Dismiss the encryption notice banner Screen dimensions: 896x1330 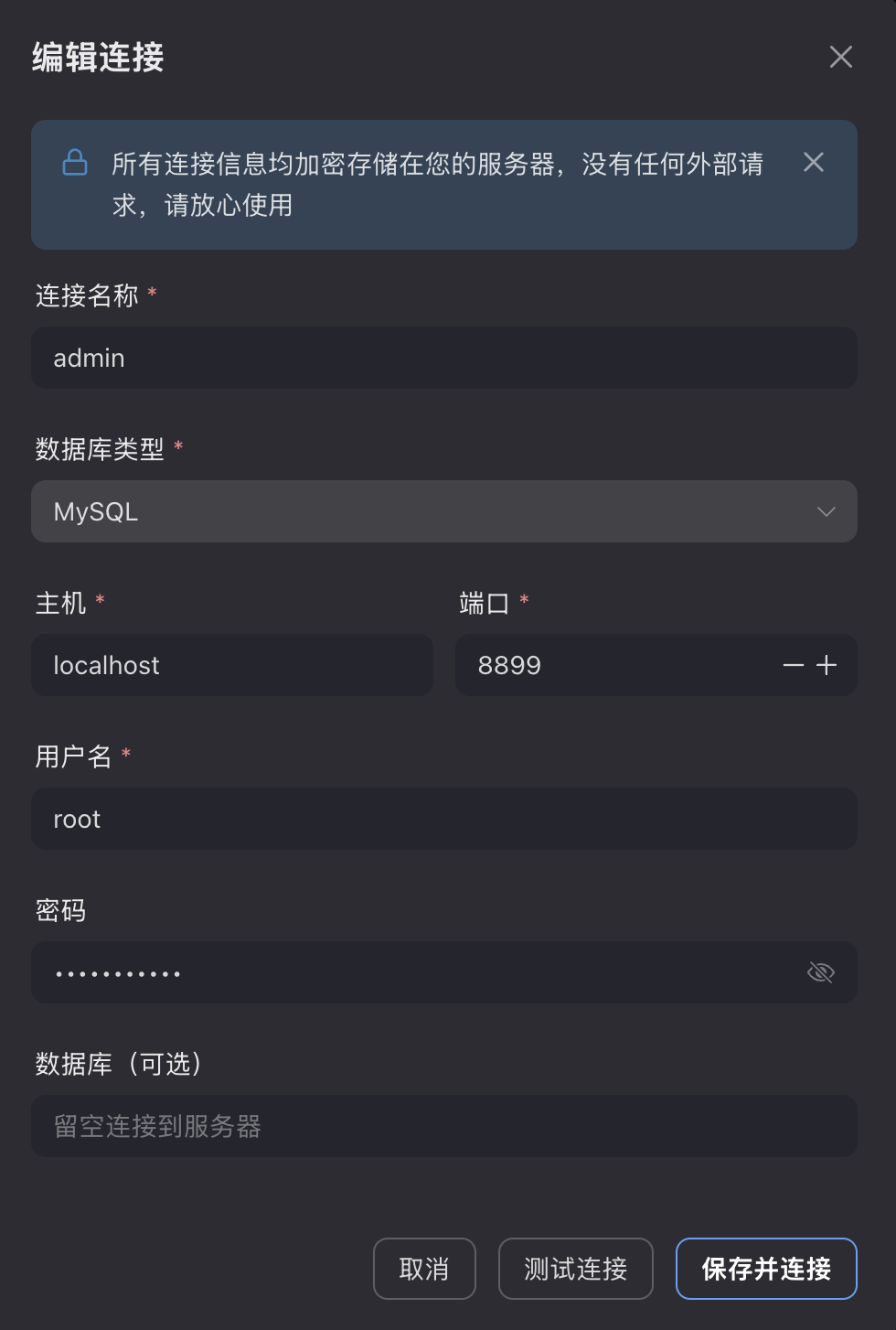(813, 162)
